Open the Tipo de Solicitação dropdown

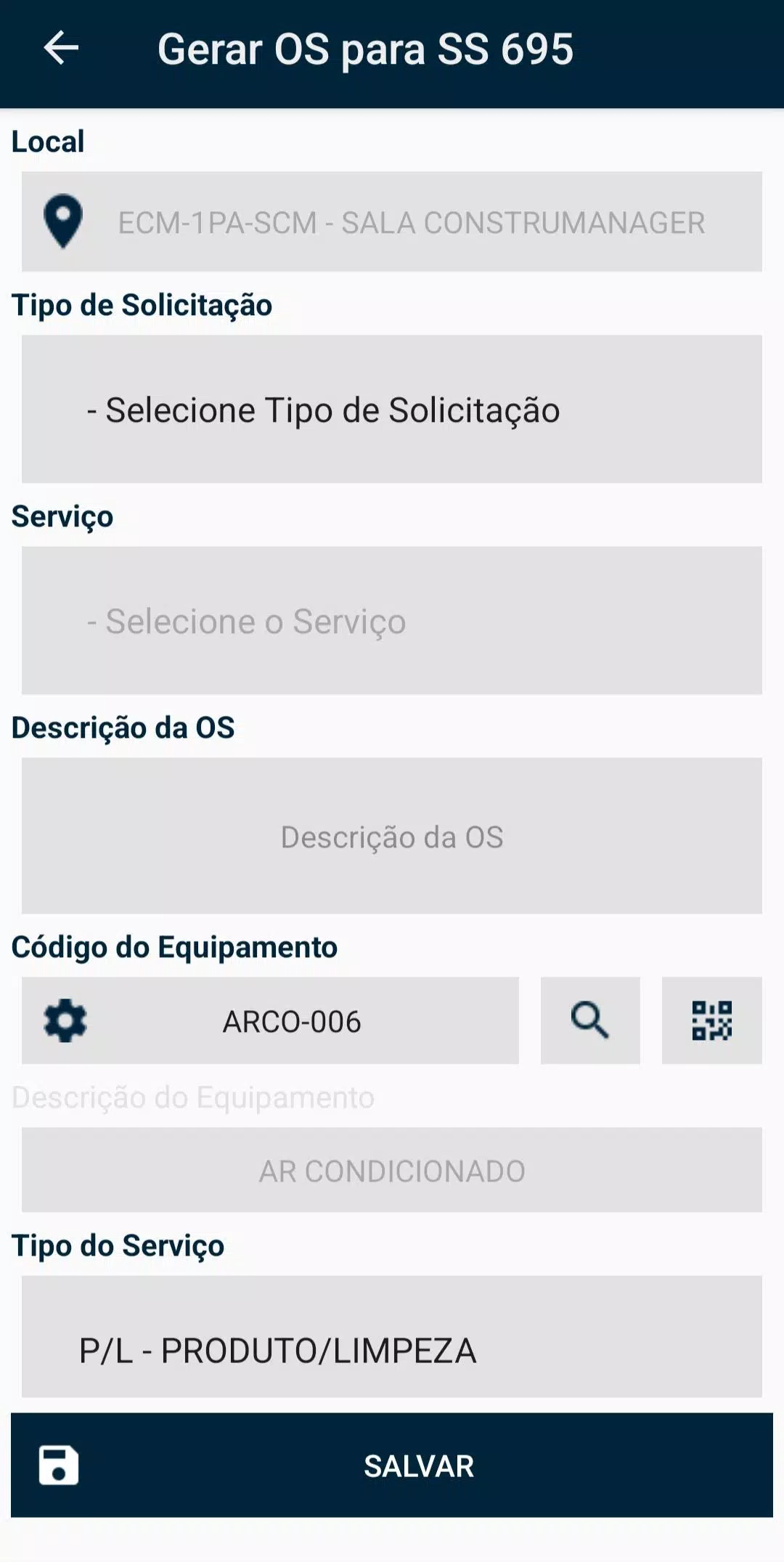coord(392,409)
